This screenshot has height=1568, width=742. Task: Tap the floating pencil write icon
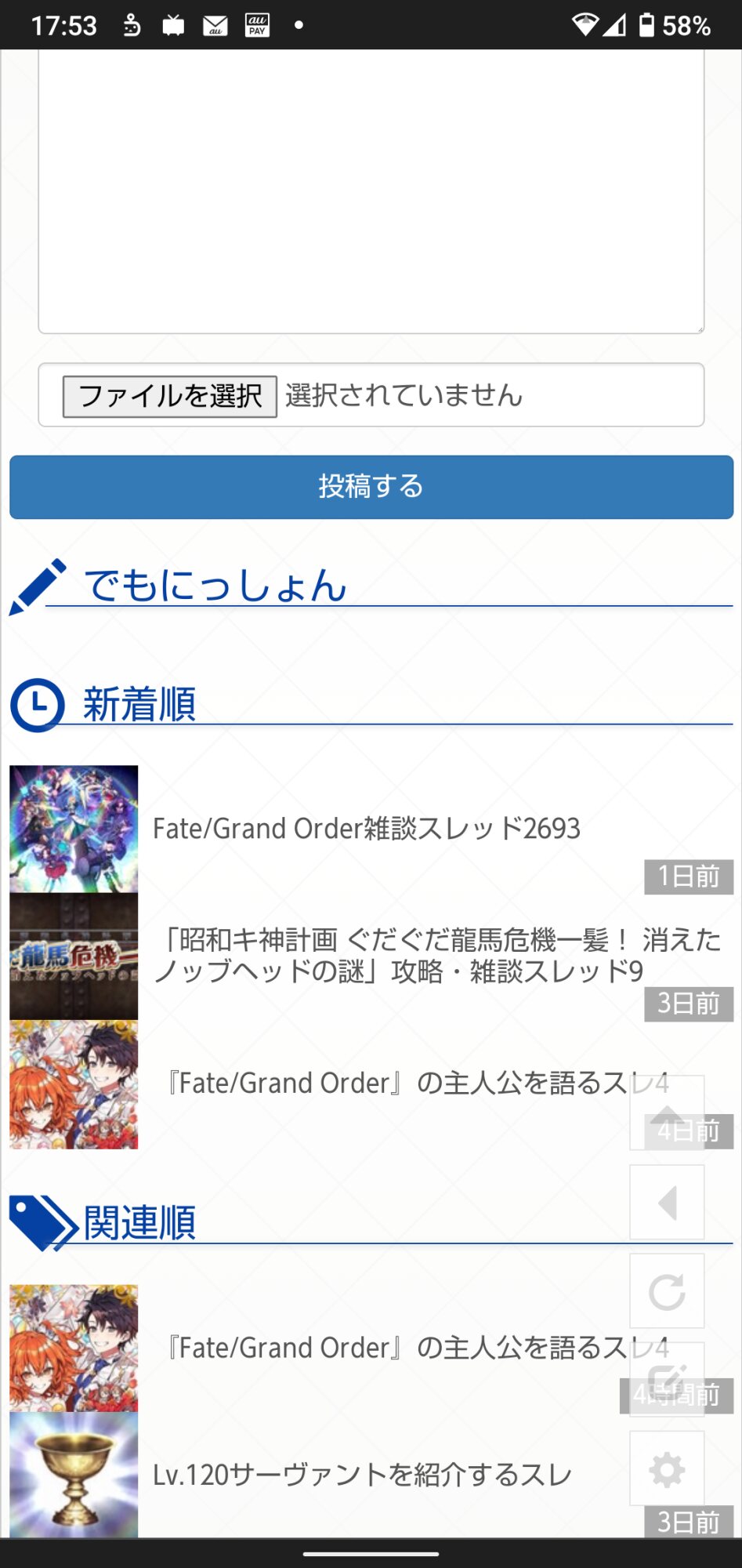667,1379
